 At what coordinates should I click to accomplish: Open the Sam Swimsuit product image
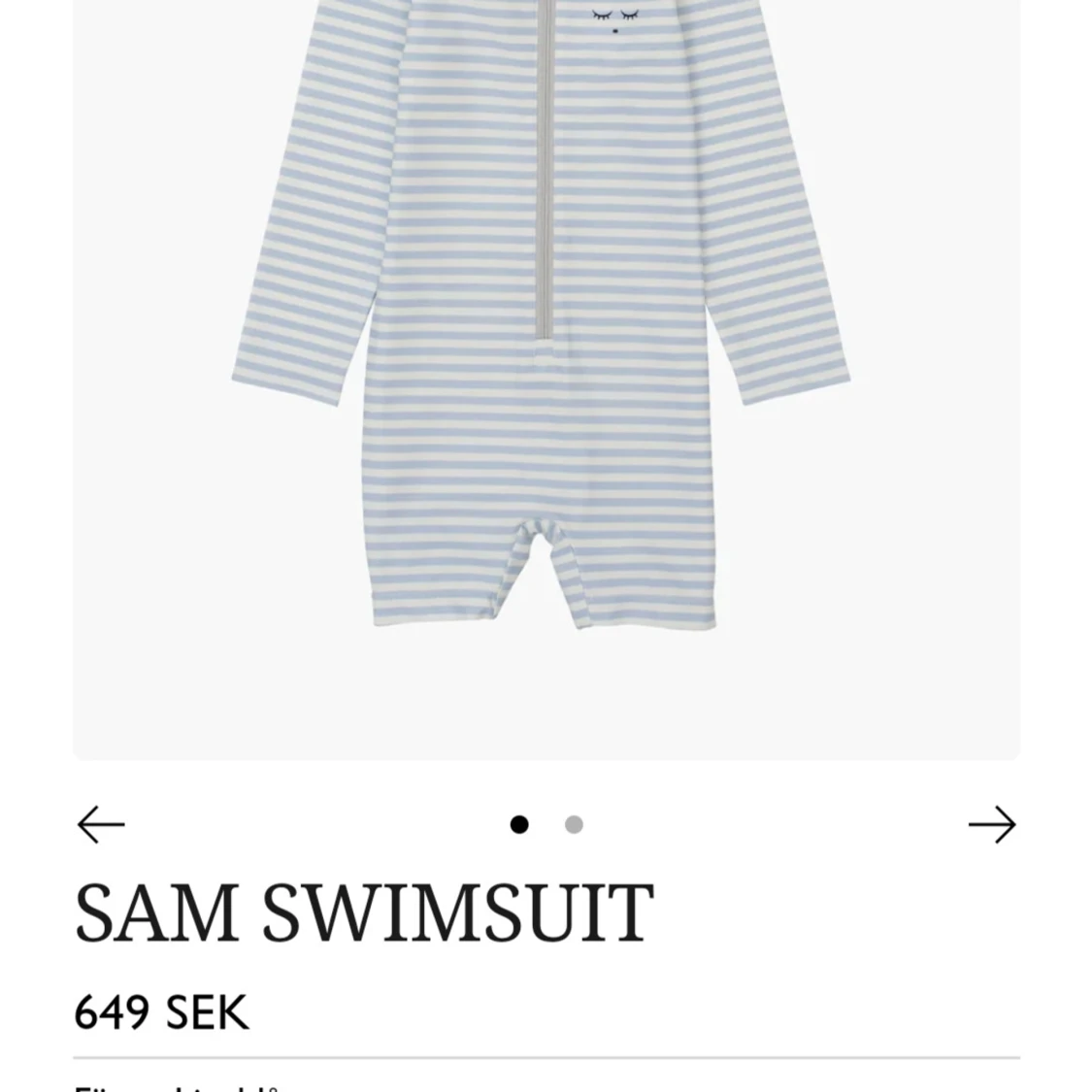[546, 369]
